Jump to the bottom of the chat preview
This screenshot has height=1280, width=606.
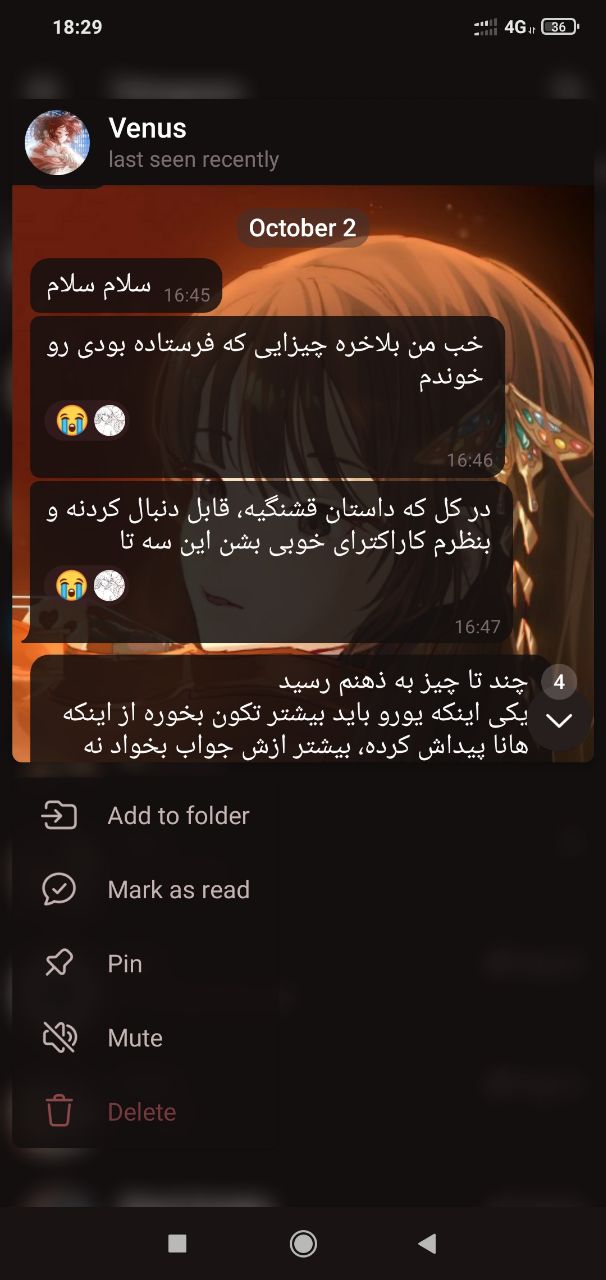[559, 719]
